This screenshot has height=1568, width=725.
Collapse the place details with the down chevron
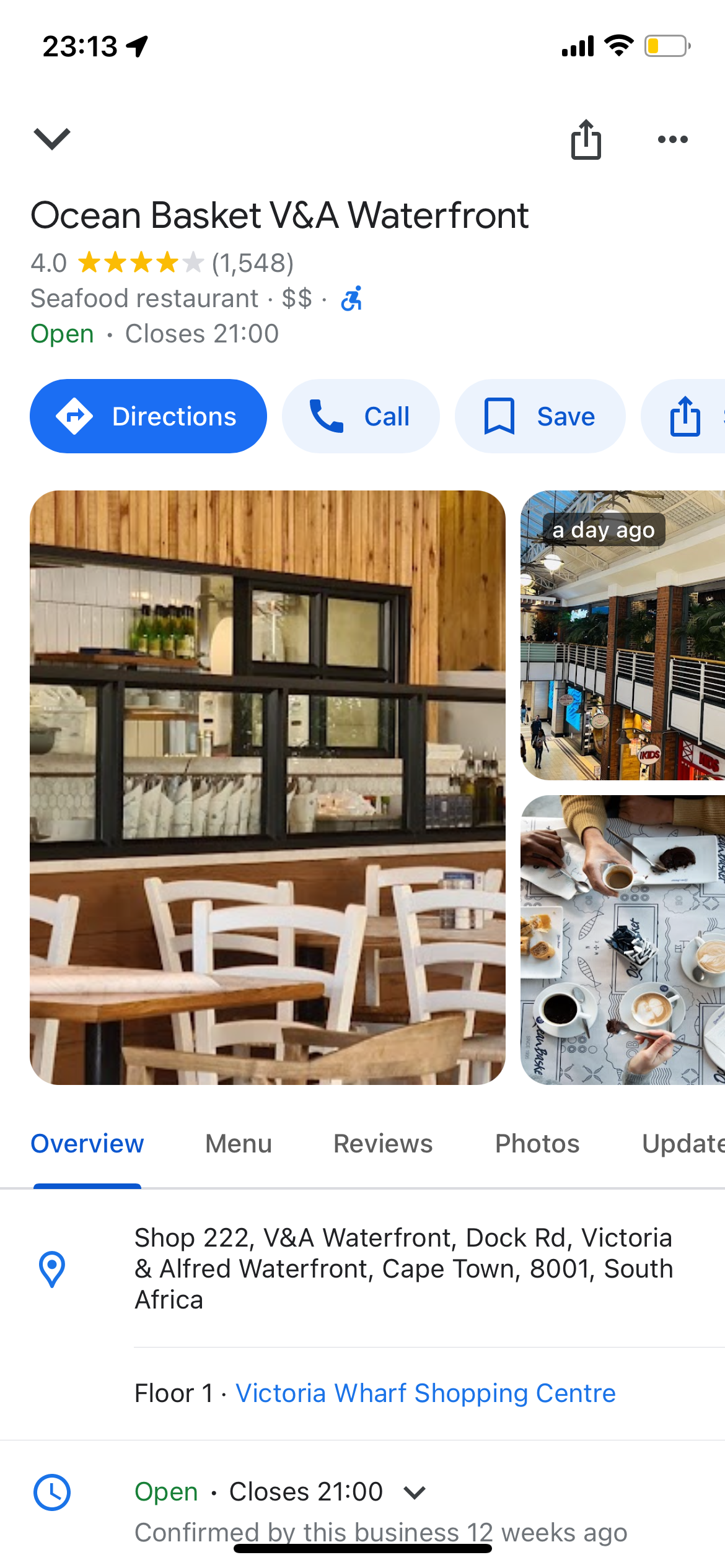[52, 139]
